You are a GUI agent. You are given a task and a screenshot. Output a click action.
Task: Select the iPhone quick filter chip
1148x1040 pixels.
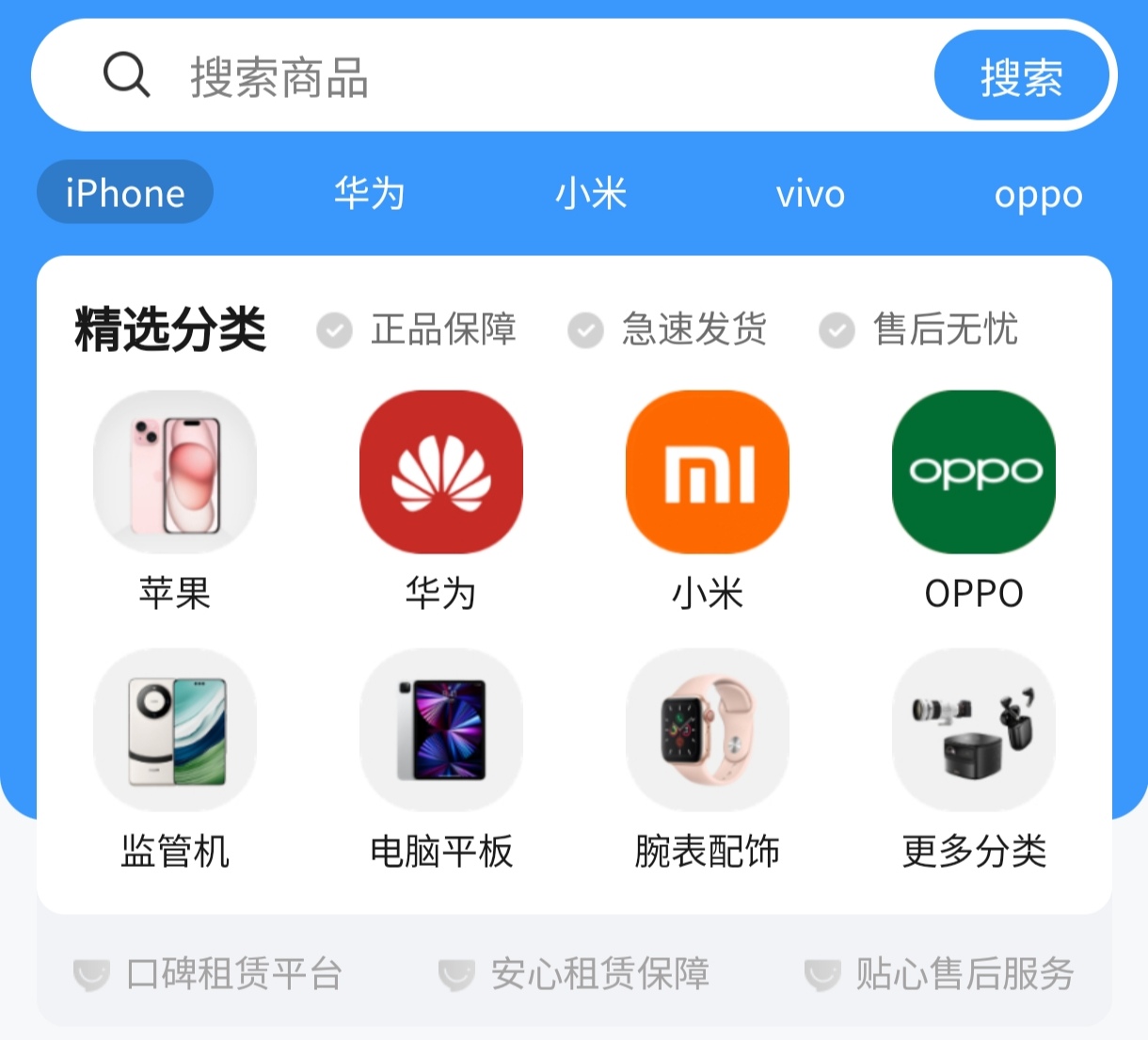coord(125,193)
